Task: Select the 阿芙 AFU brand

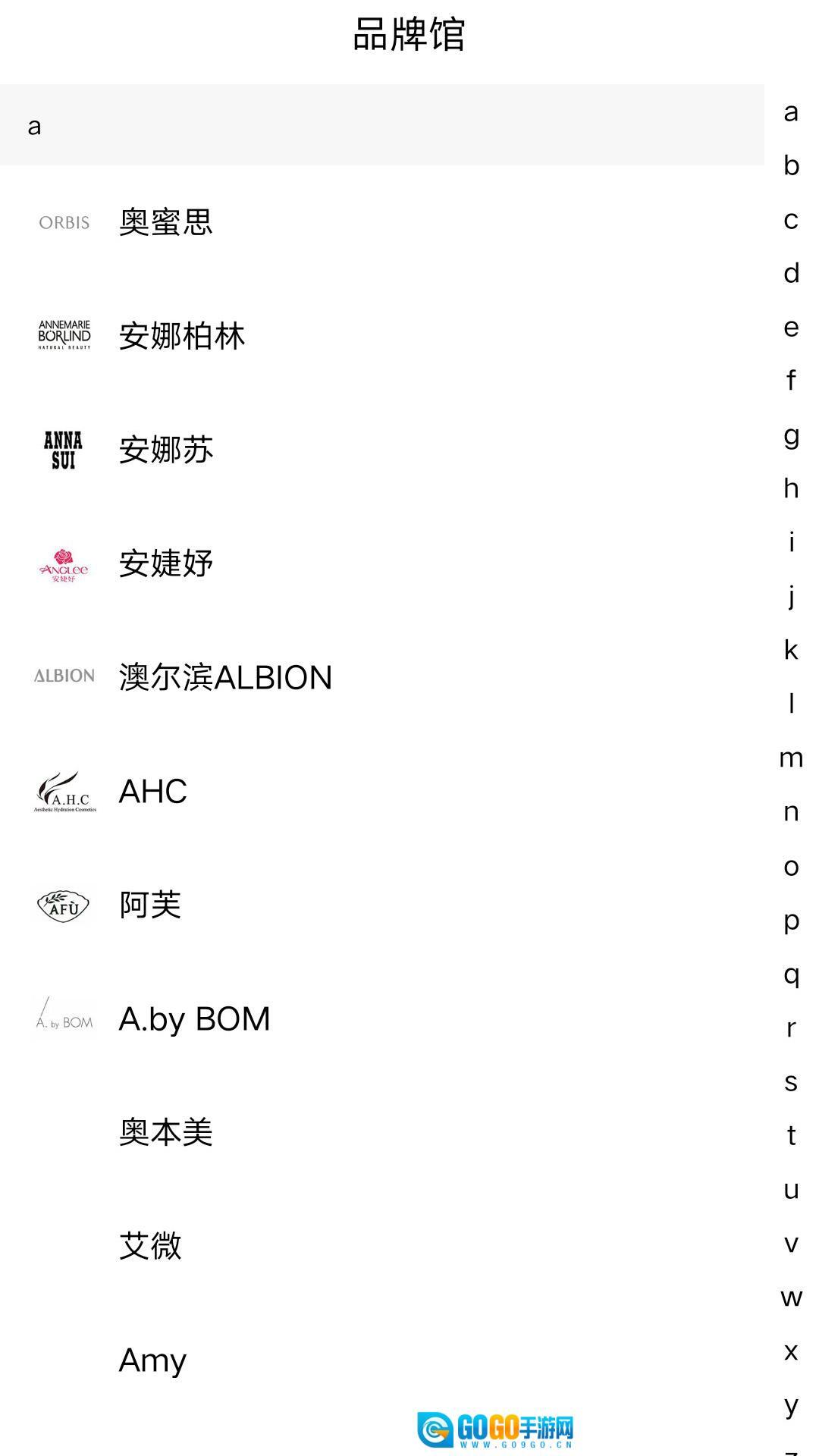Action: pos(150,905)
